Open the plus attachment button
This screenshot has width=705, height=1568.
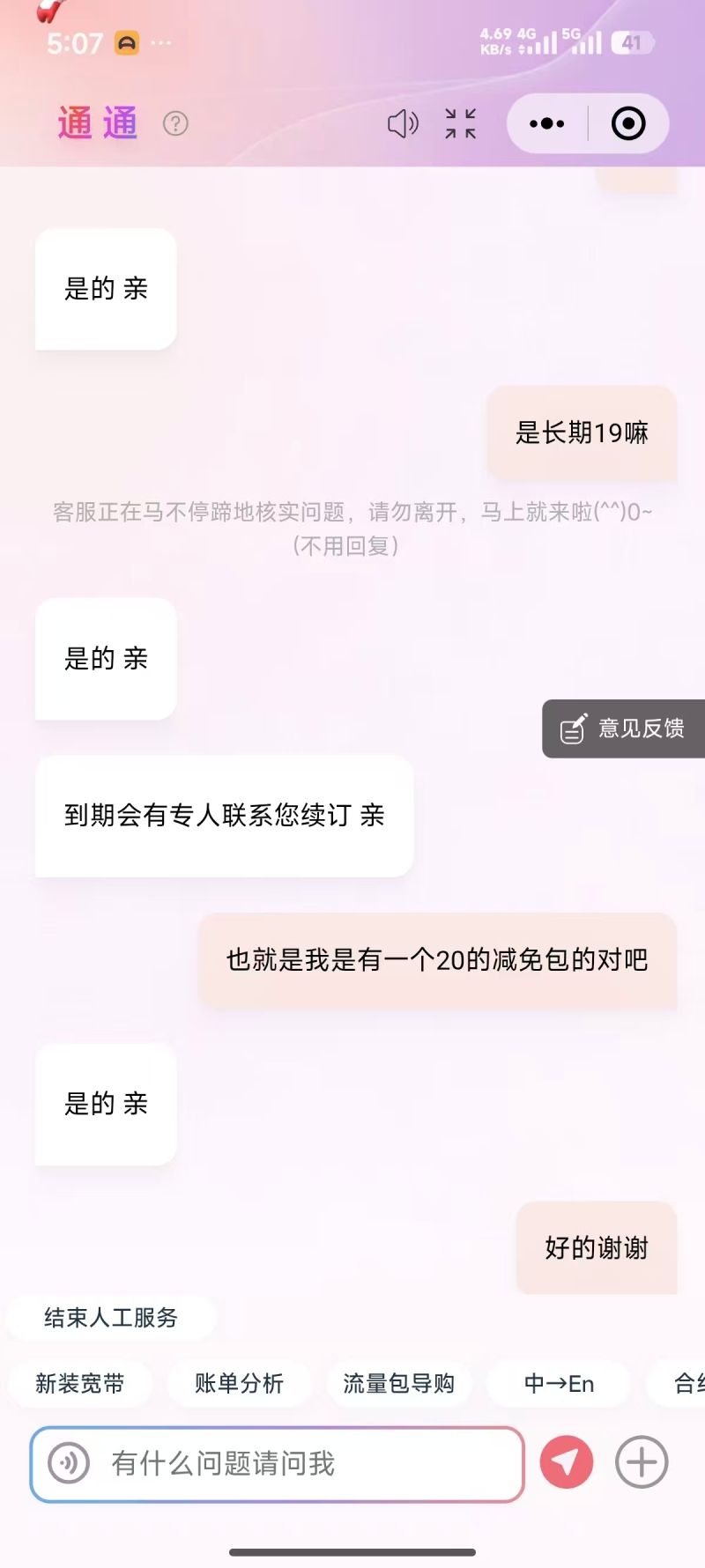point(642,1462)
